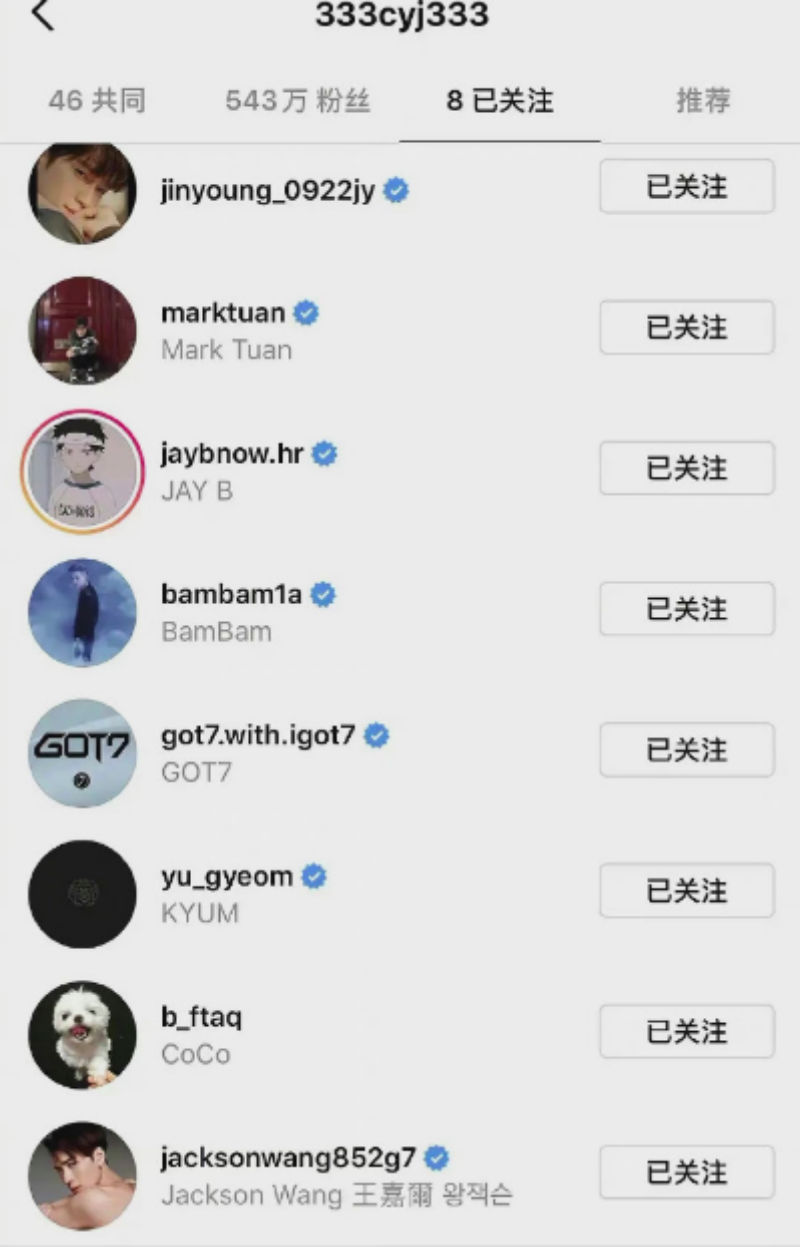Go back using the top-left arrow
This screenshot has width=800, height=1247.
(42, 16)
